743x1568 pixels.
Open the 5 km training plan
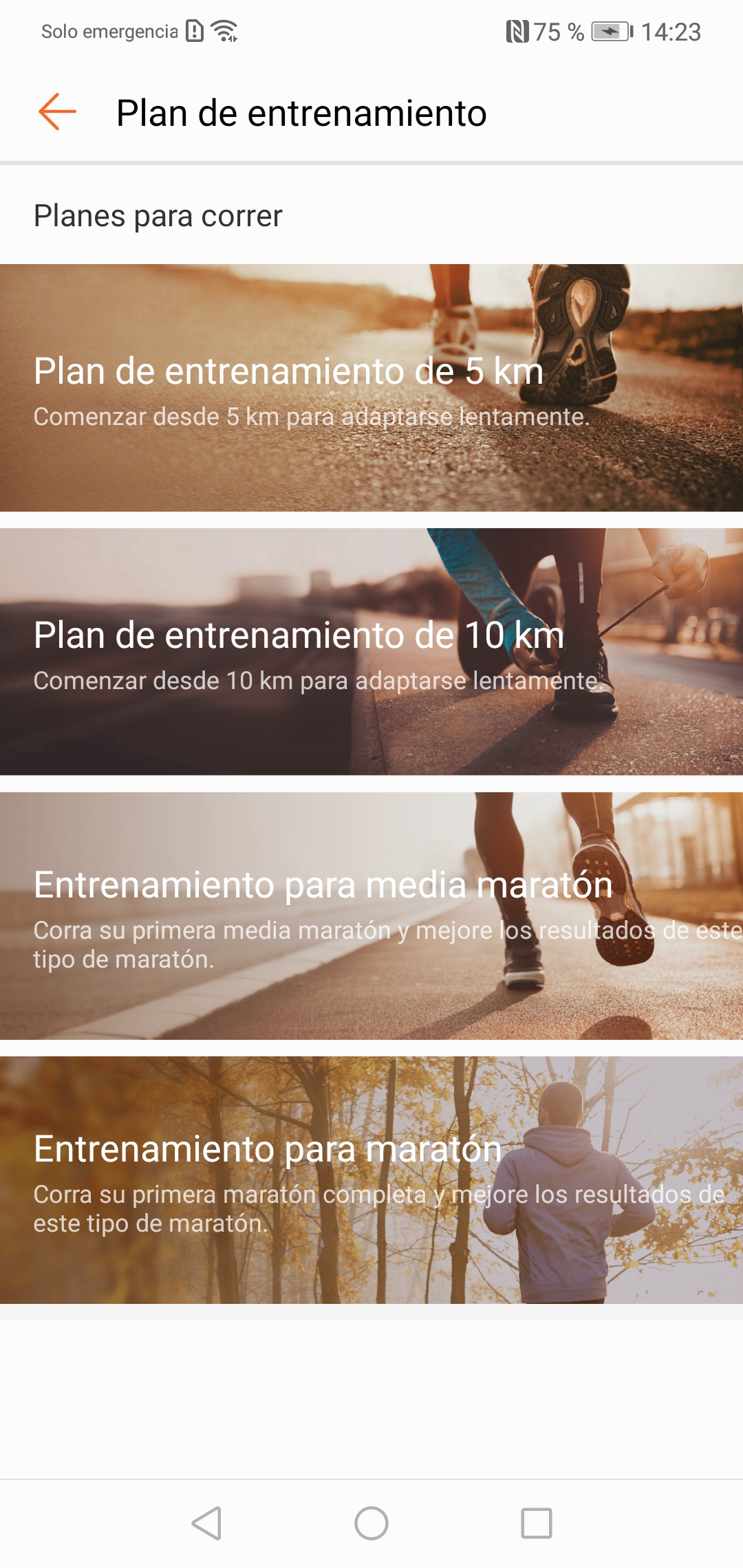pos(371,388)
